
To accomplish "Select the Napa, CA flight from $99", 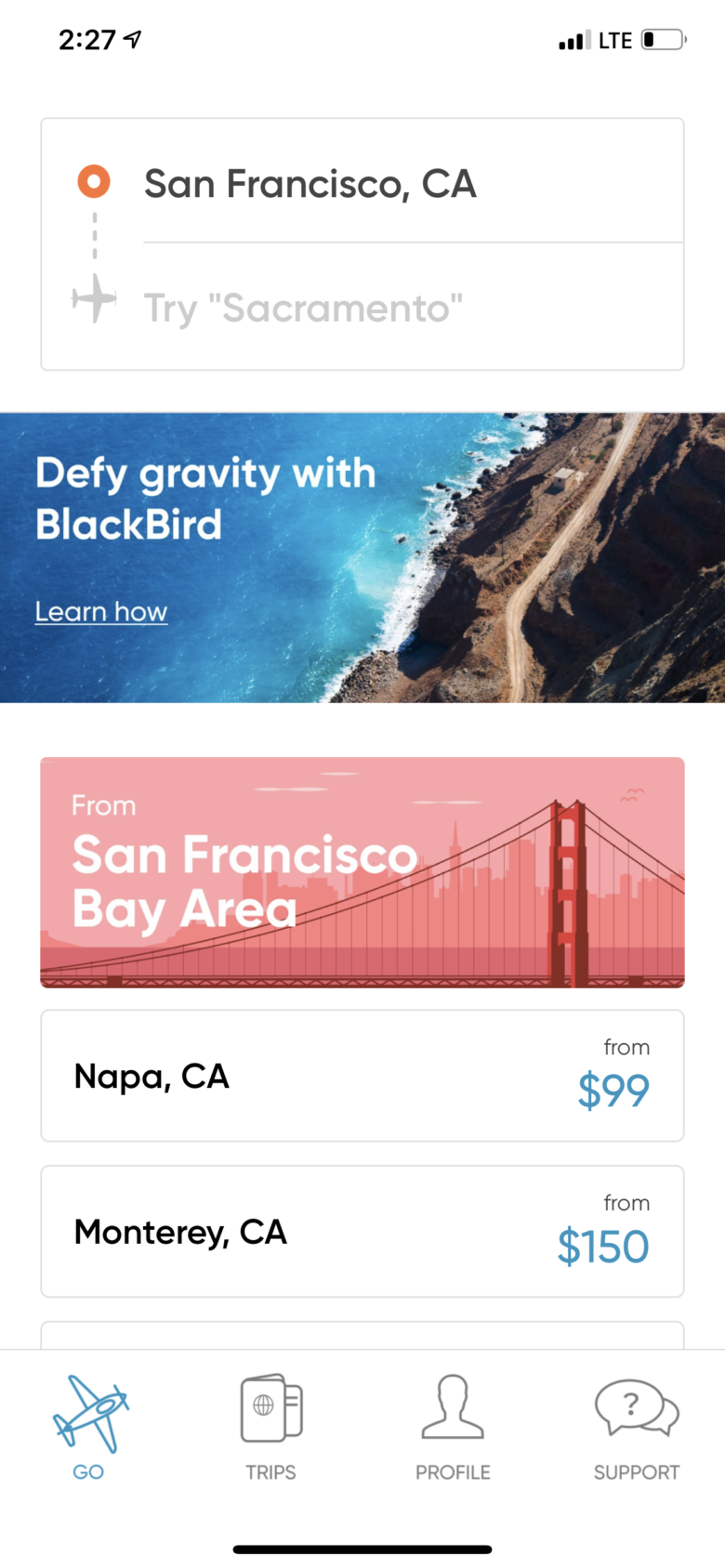I will coord(362,1076).
